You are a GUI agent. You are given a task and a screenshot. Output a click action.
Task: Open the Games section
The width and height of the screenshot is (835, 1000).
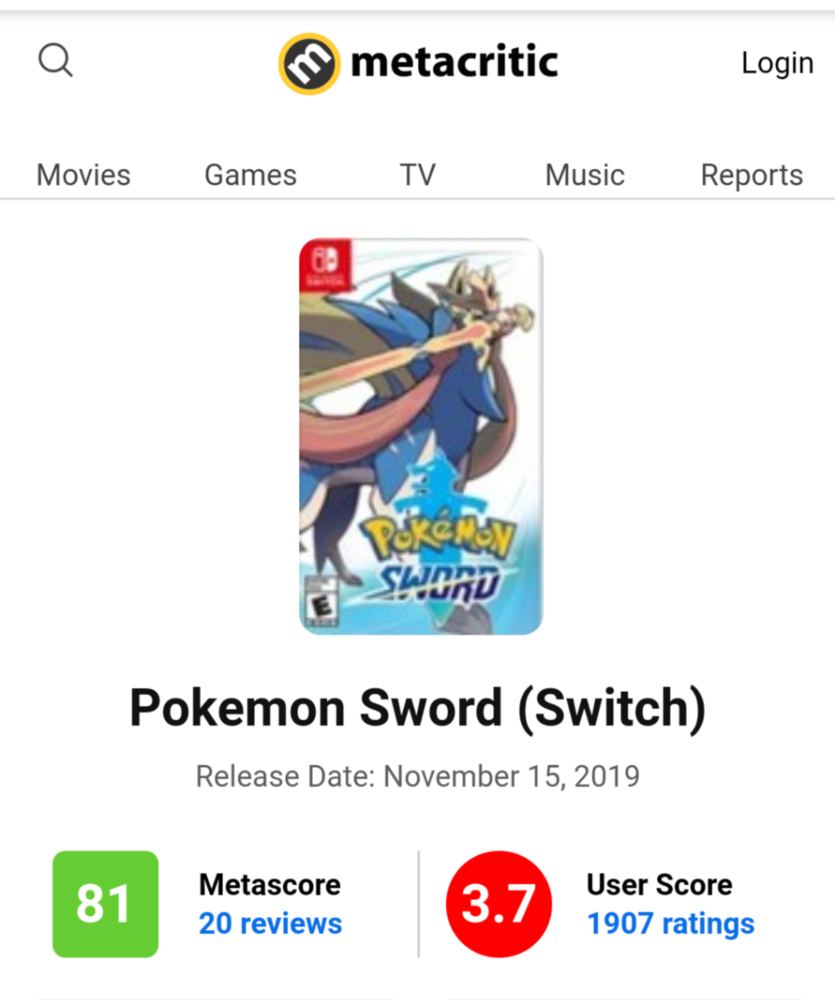[x=250, y=175]
